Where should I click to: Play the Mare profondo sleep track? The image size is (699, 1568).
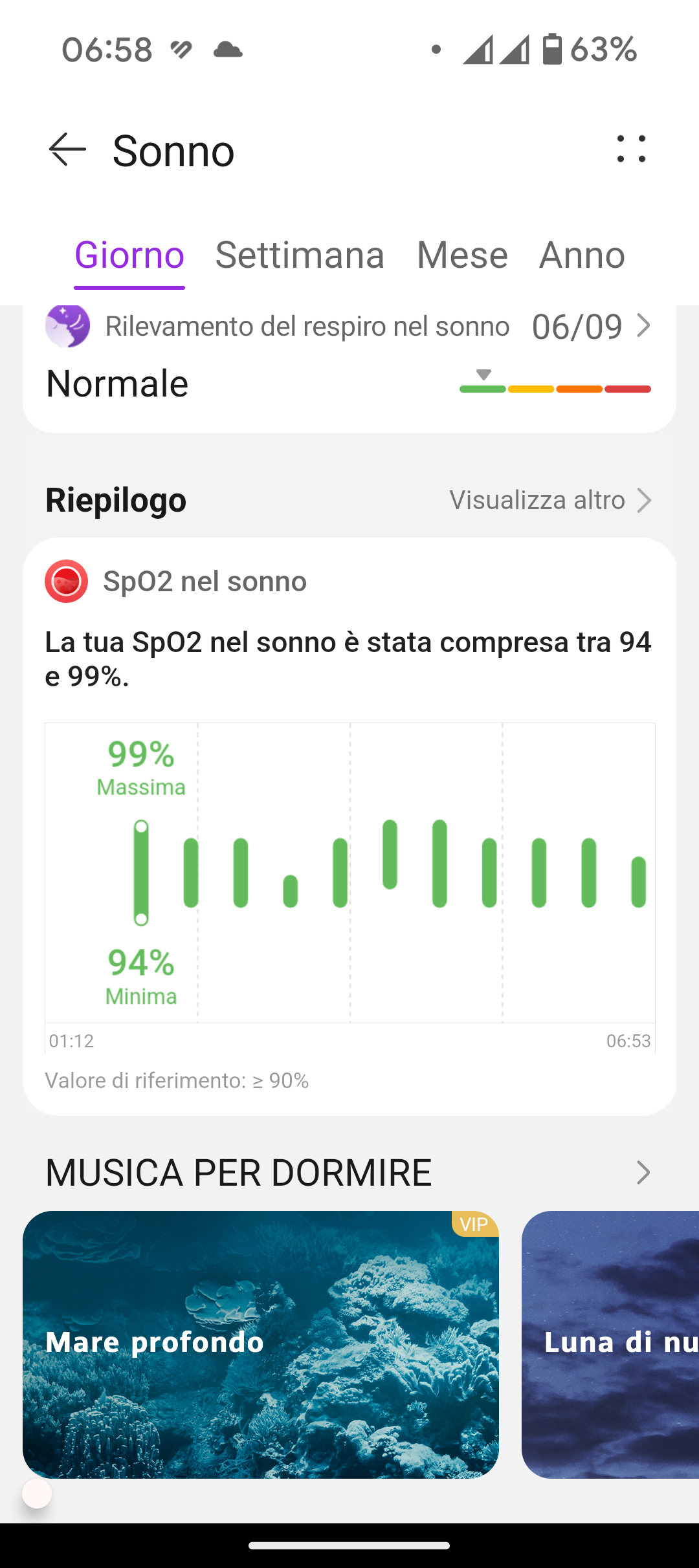click(260, 1344)
